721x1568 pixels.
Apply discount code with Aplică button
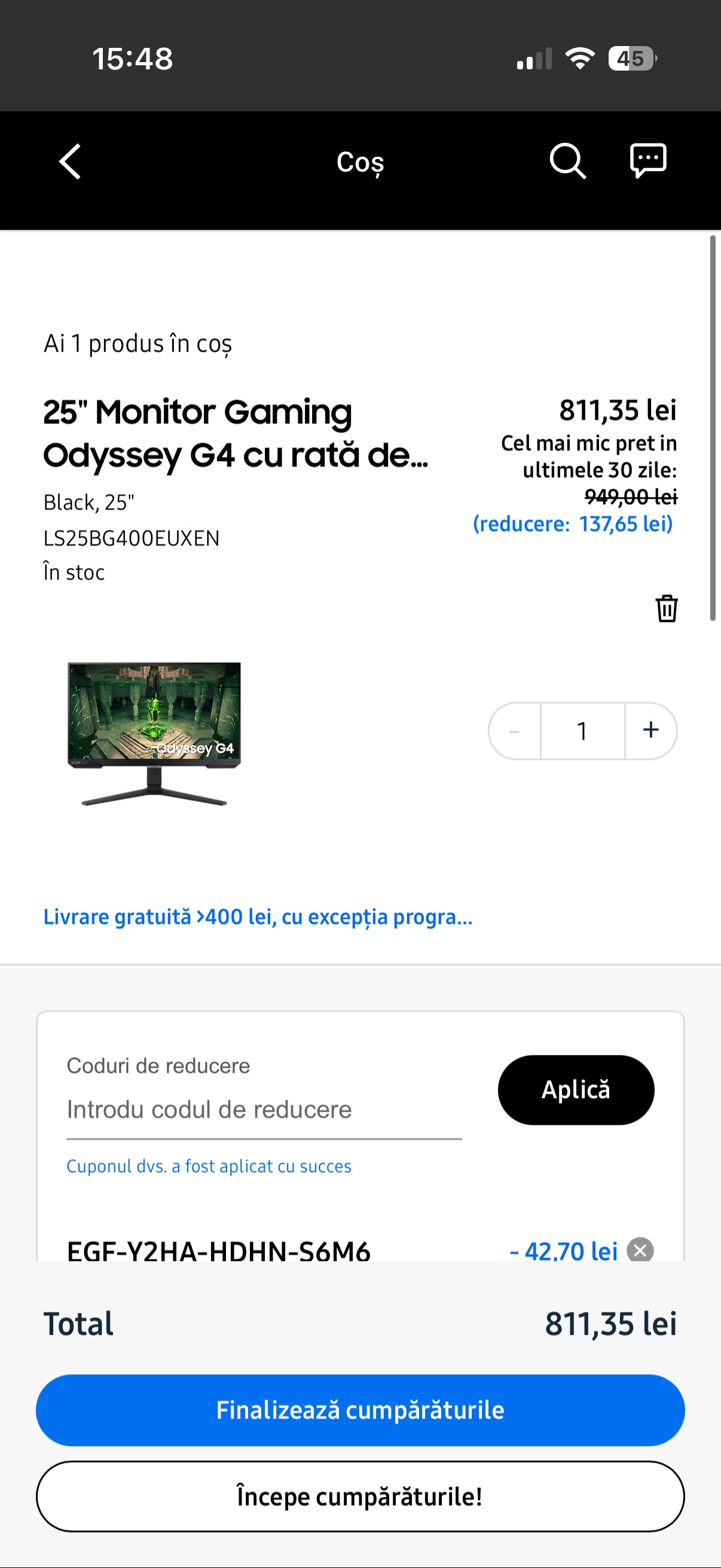[576, 1090]
